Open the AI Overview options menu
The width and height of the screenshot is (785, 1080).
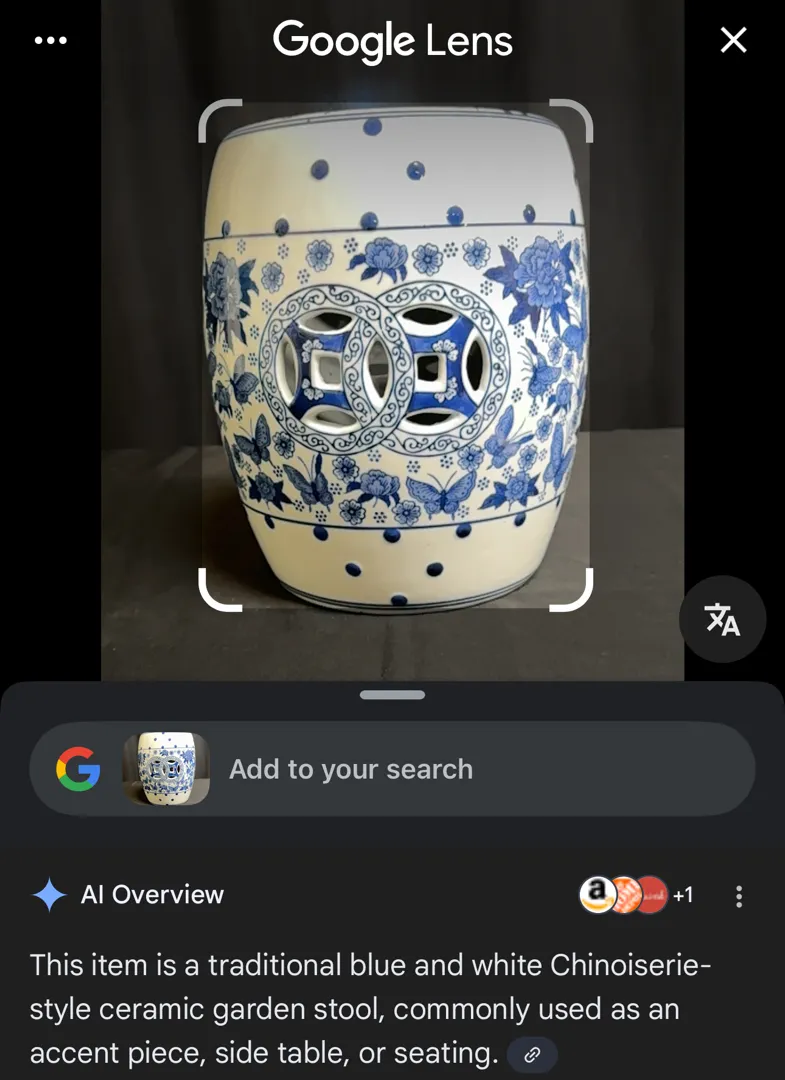point(739,896)
